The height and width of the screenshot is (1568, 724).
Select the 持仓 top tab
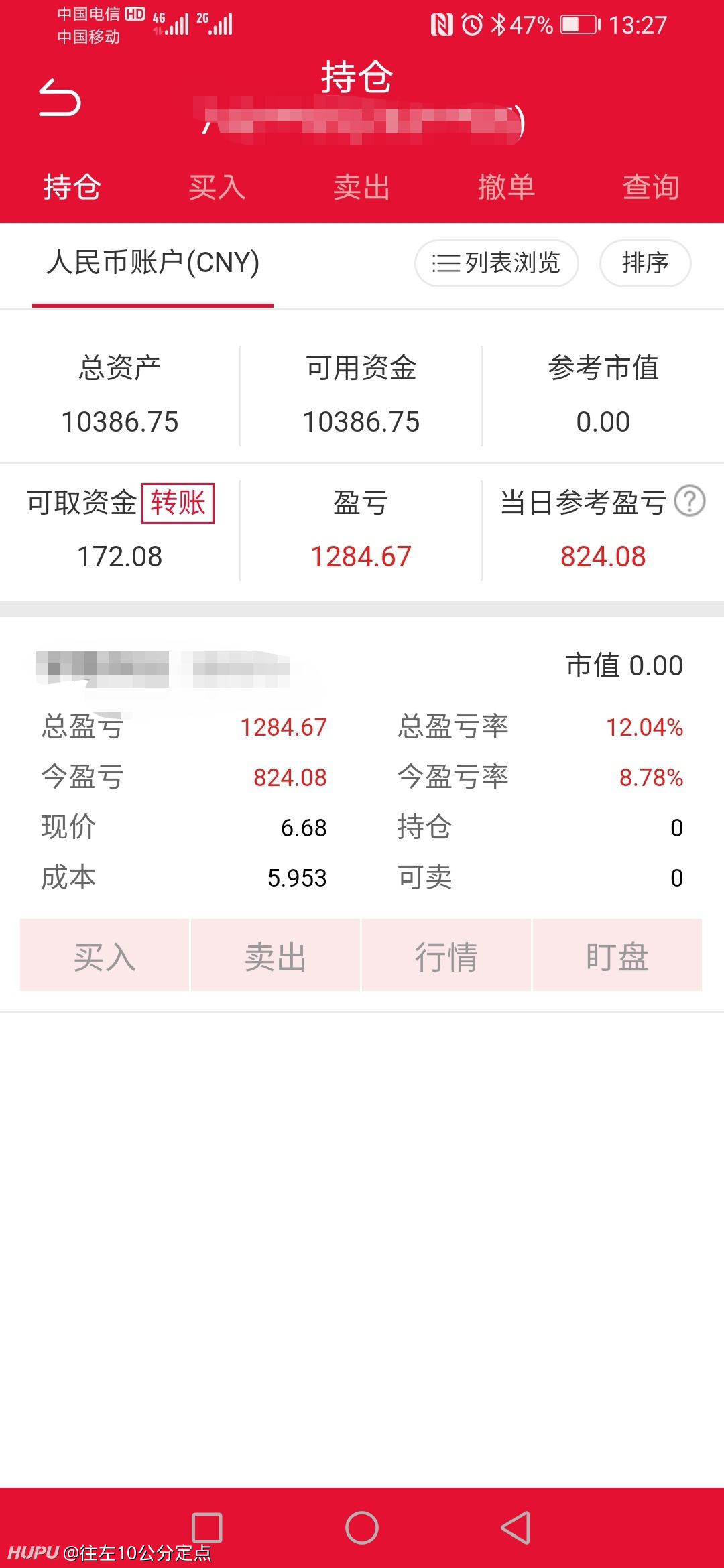pyautogui.click(x=72, y=187)
